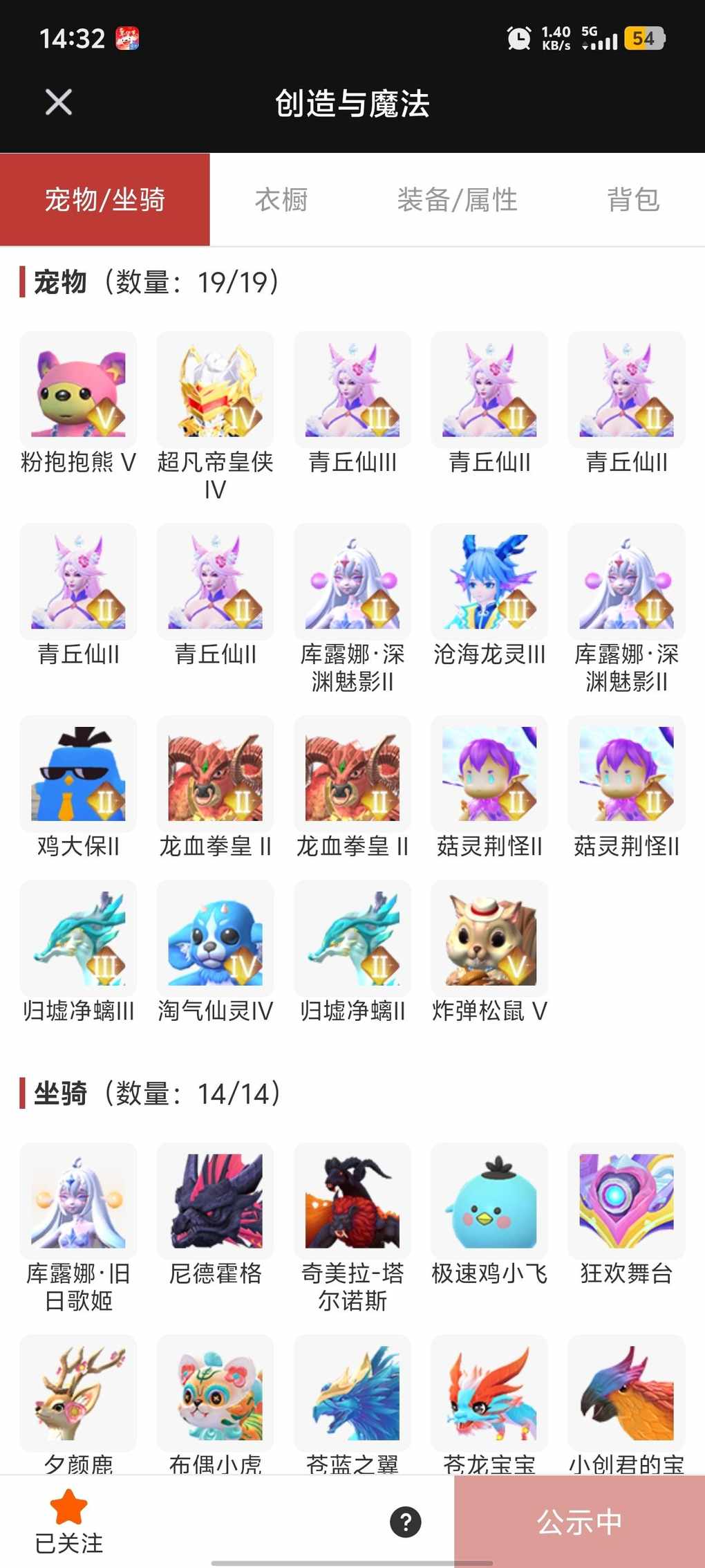Switch to the 装备/属性 tab
Viewport: 705px width, 1568px height.
pos(457,200)
